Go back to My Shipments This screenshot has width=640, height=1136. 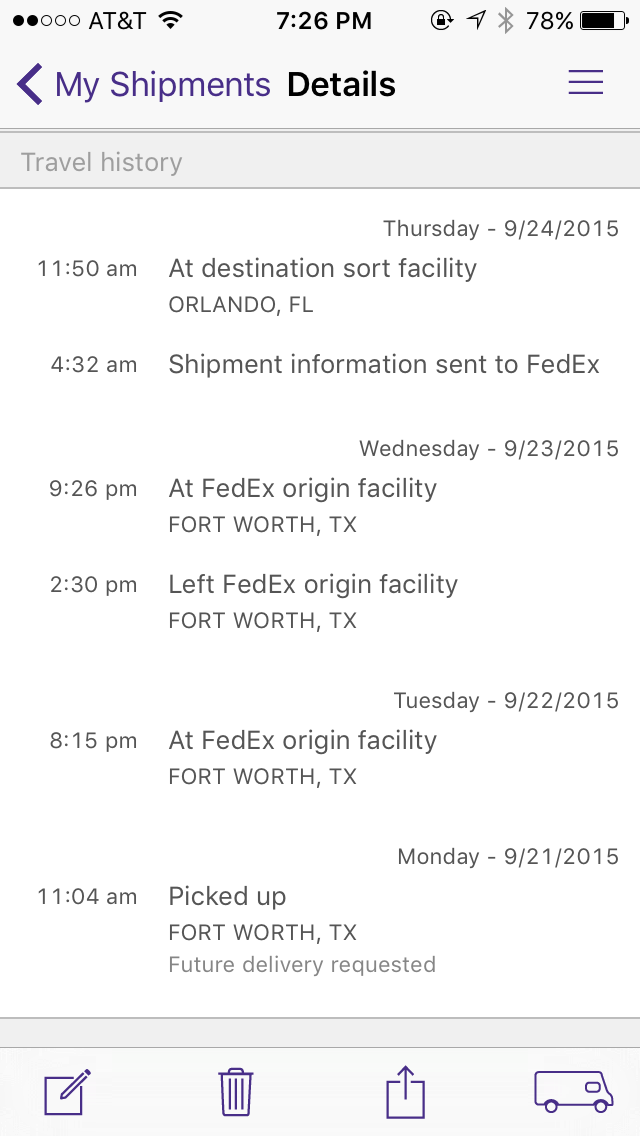coord(144,85)
